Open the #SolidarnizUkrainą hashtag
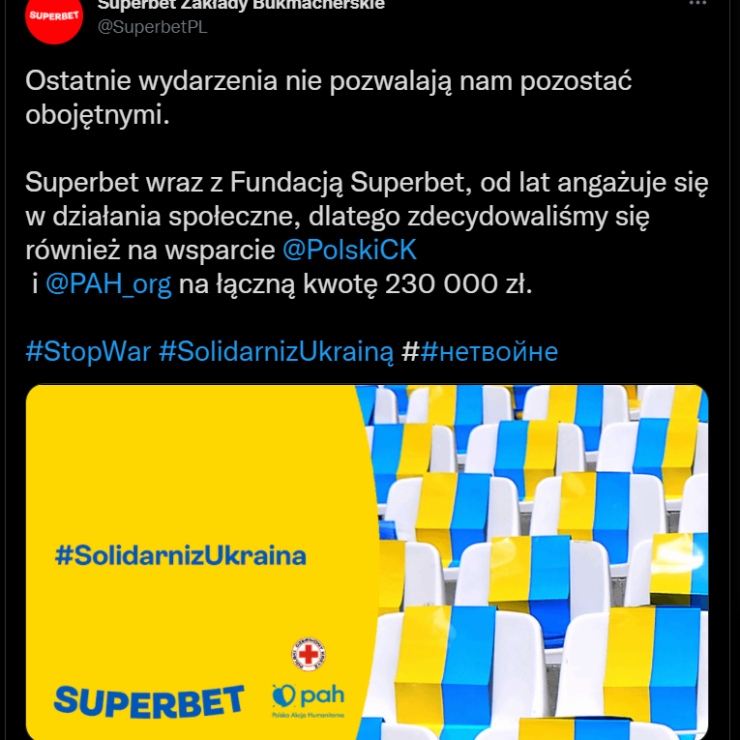 276,352
